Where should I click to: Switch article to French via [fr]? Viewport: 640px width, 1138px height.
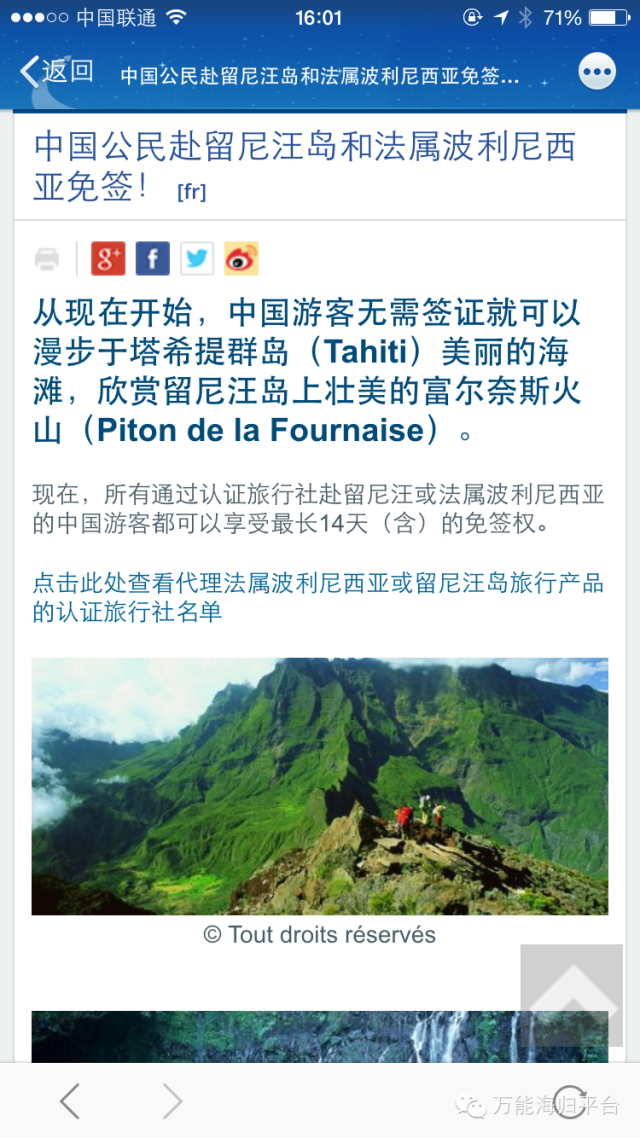191,191
